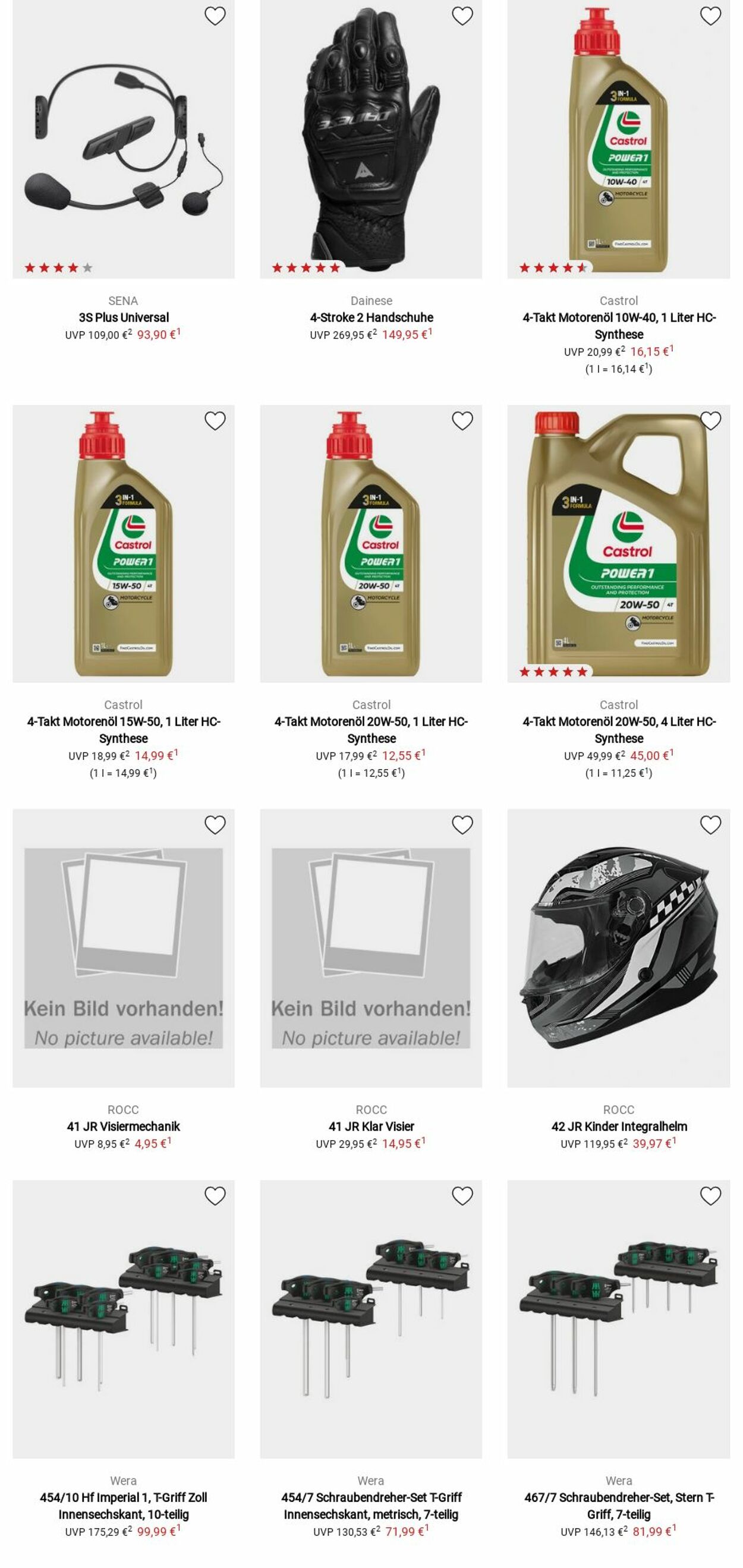Screen dimensions: 743x1568
Task: View Castrol 10W-40 1 Liter oil
Action: 619,325
